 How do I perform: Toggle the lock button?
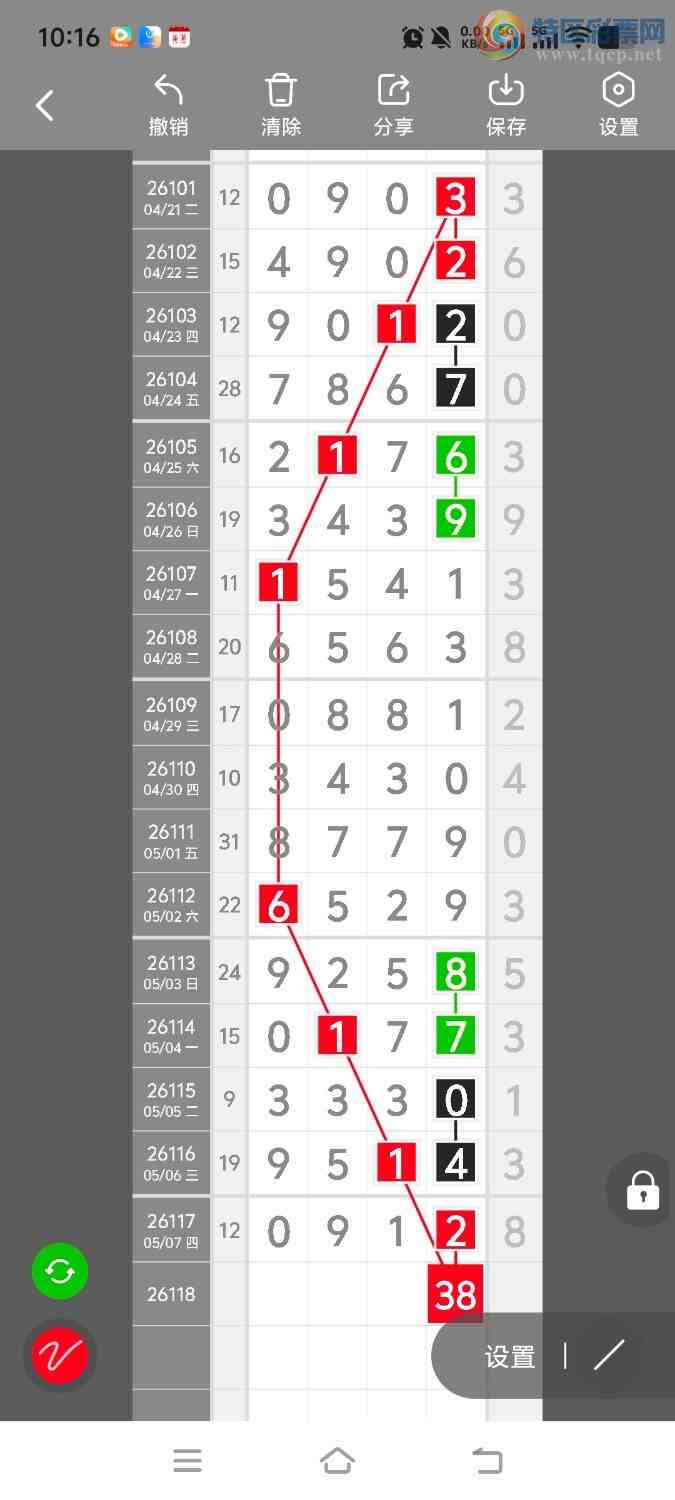642,1190
